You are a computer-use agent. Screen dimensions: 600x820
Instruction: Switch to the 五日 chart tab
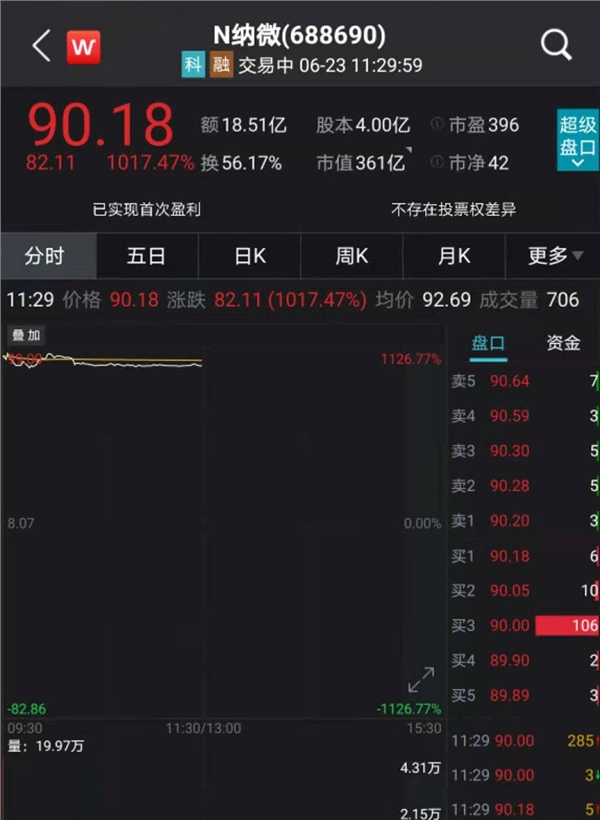tap(146, 256)
